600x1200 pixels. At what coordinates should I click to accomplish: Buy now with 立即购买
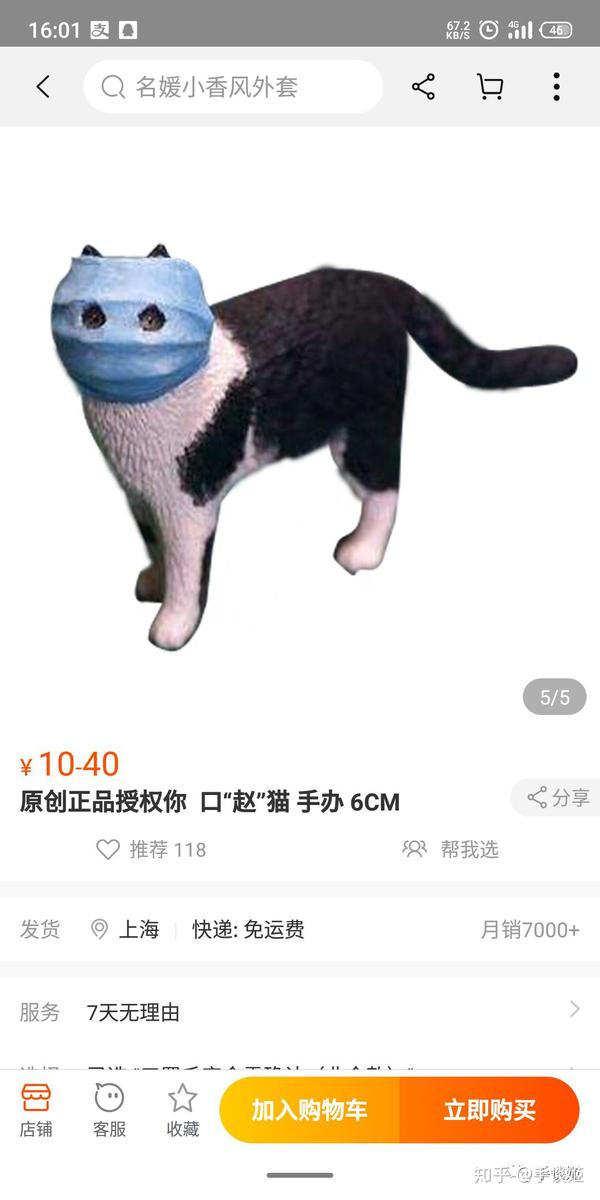[489, 1110]
